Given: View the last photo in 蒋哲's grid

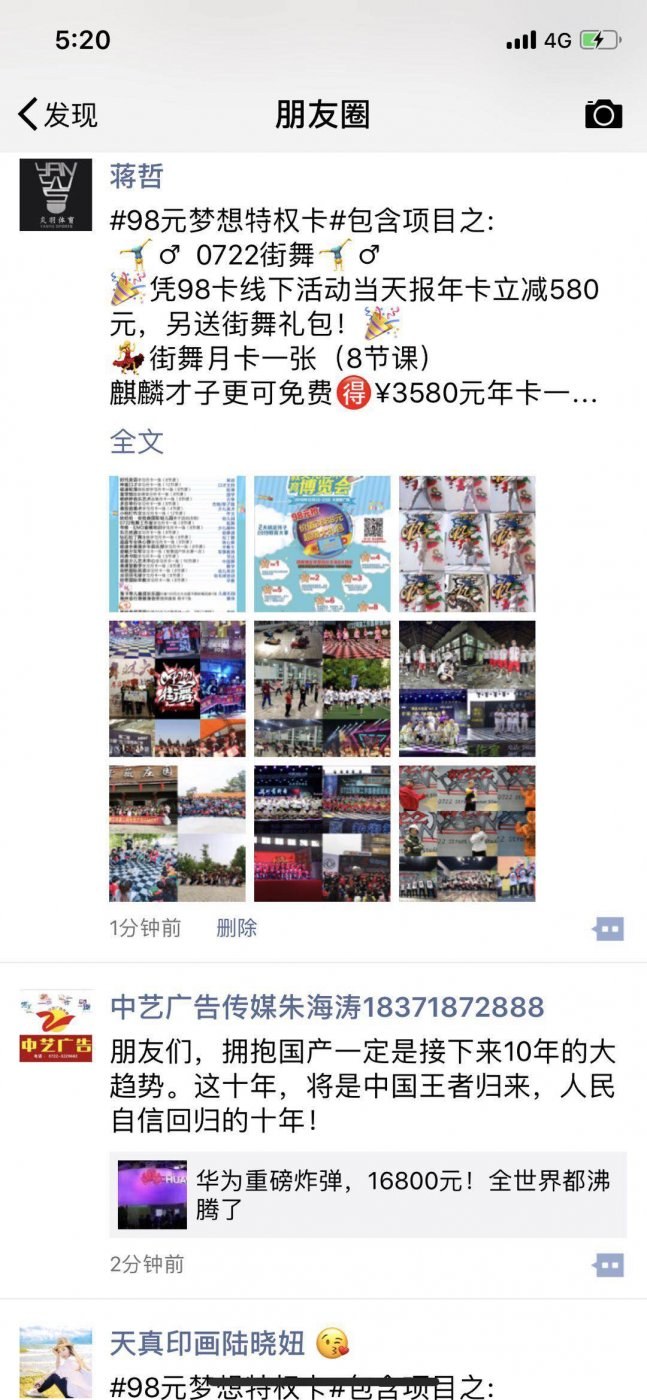Looking at the screenshot, I should pyautogui.click(x=467, y=833).
